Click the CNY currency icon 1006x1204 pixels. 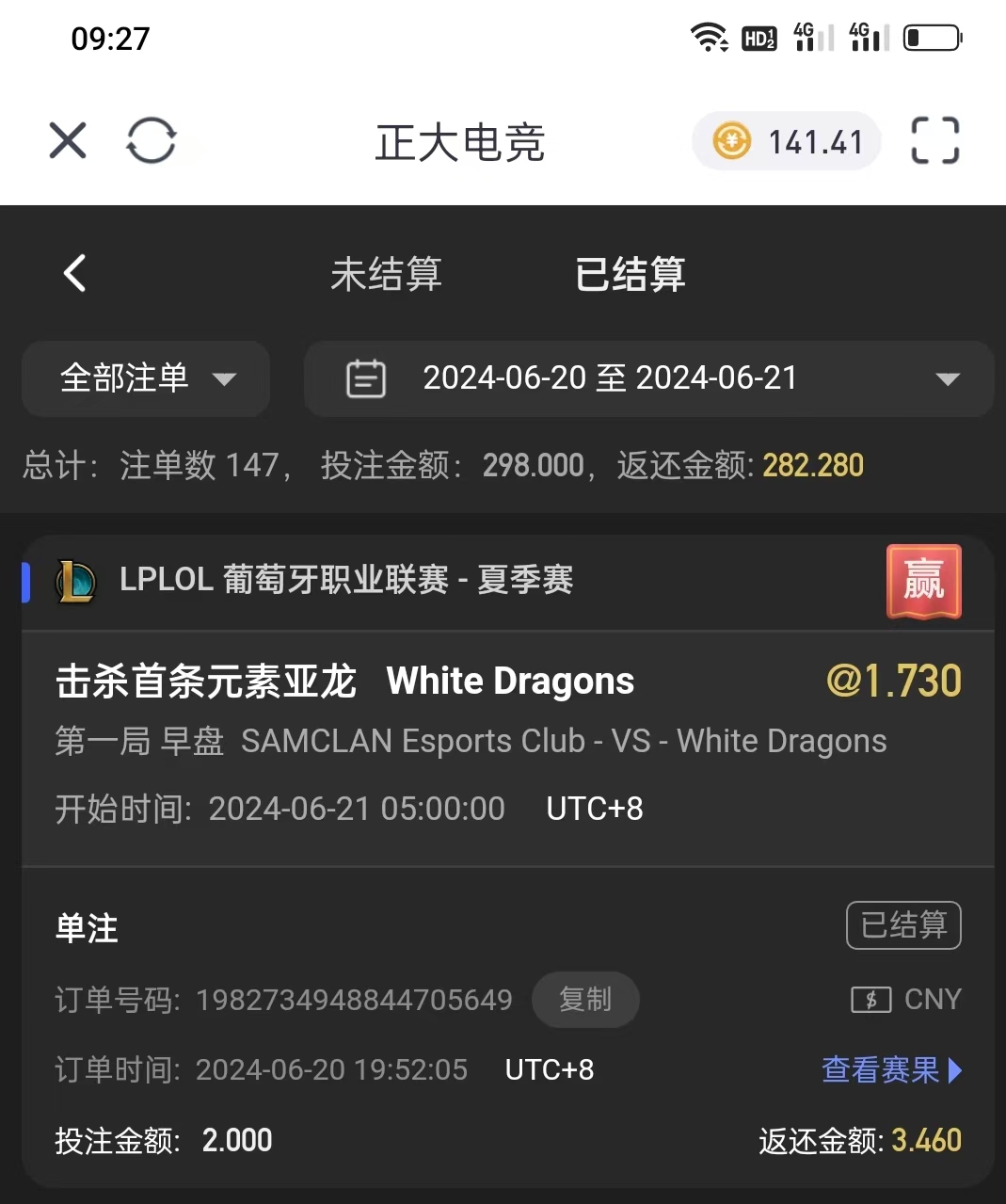point(871,1000)
